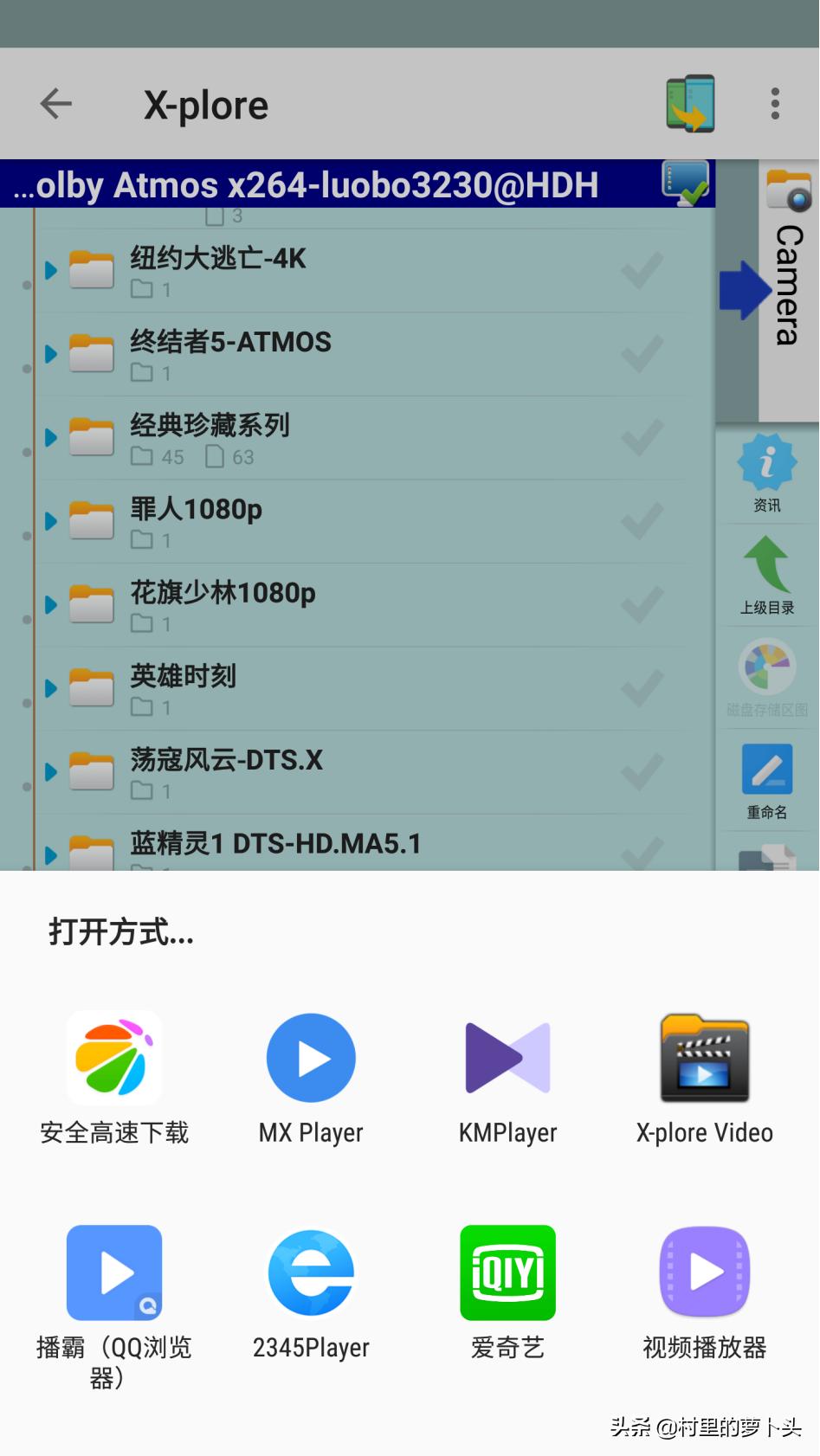Open the video with KMPlayer
The image size is (820, 1456).
507,1058
